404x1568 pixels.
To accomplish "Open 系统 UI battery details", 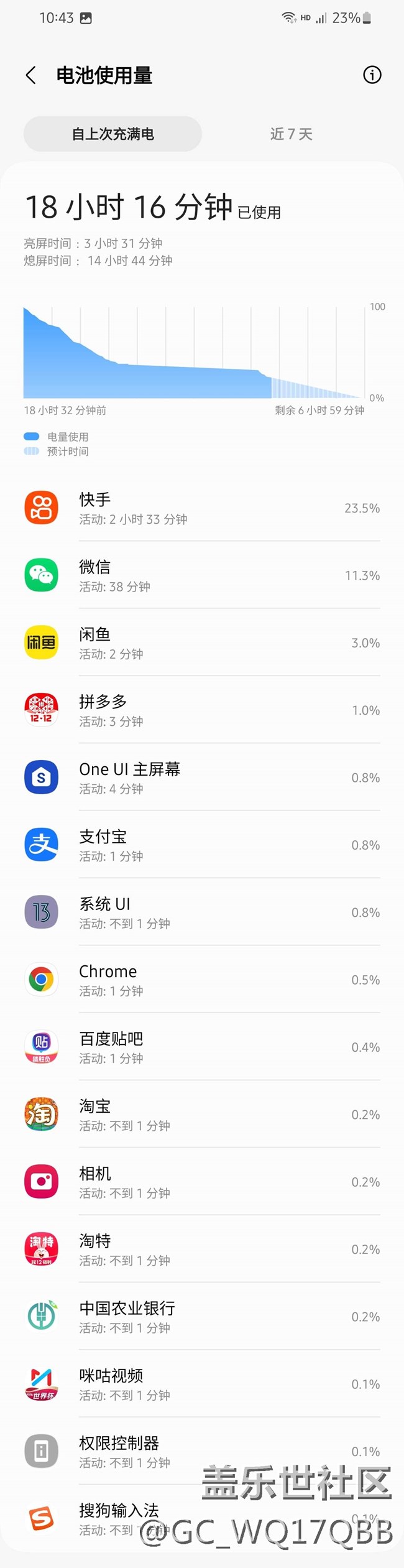I will click(202, 912).
